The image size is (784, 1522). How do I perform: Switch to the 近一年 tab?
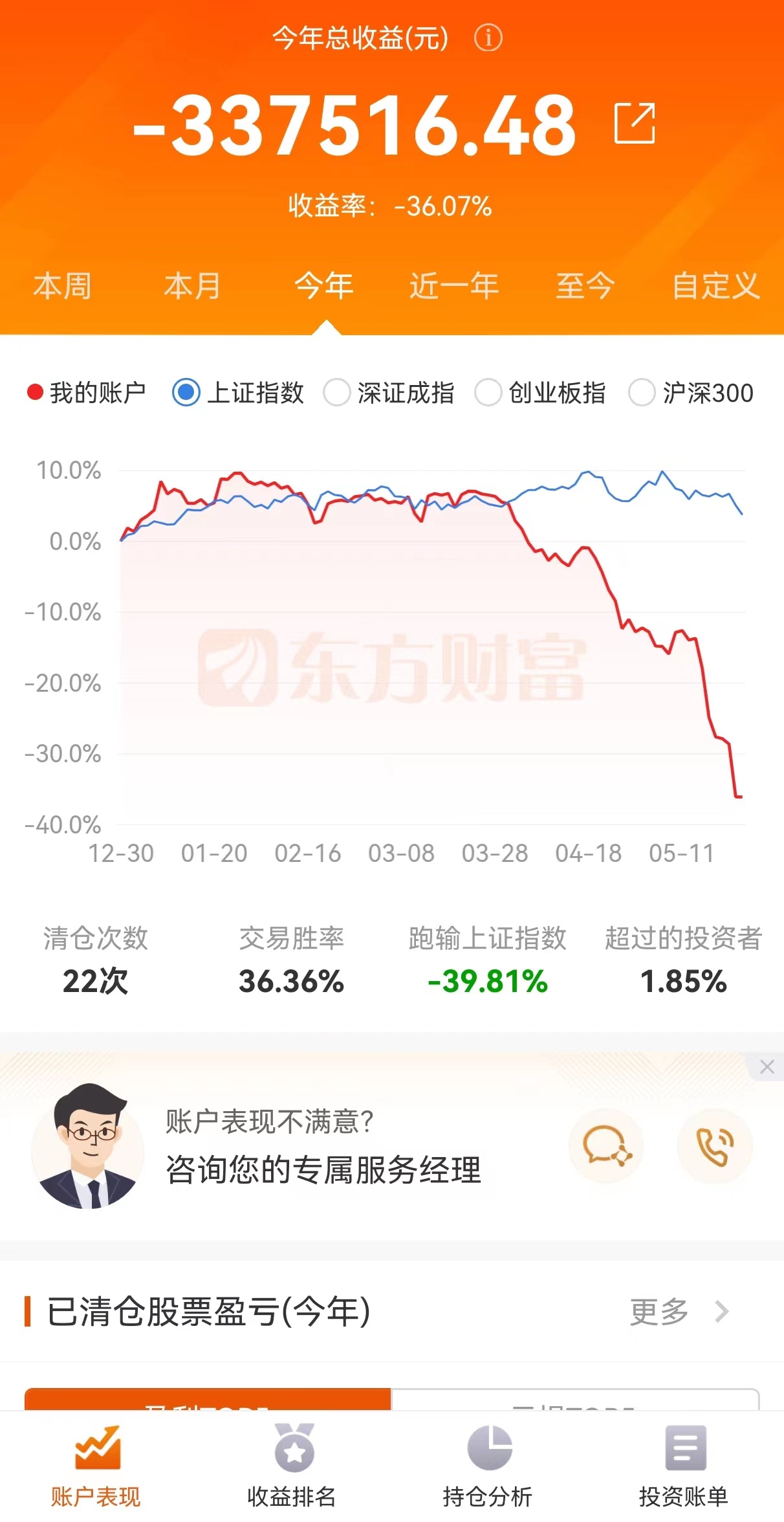pyautogui.click(x=454, y=285)
